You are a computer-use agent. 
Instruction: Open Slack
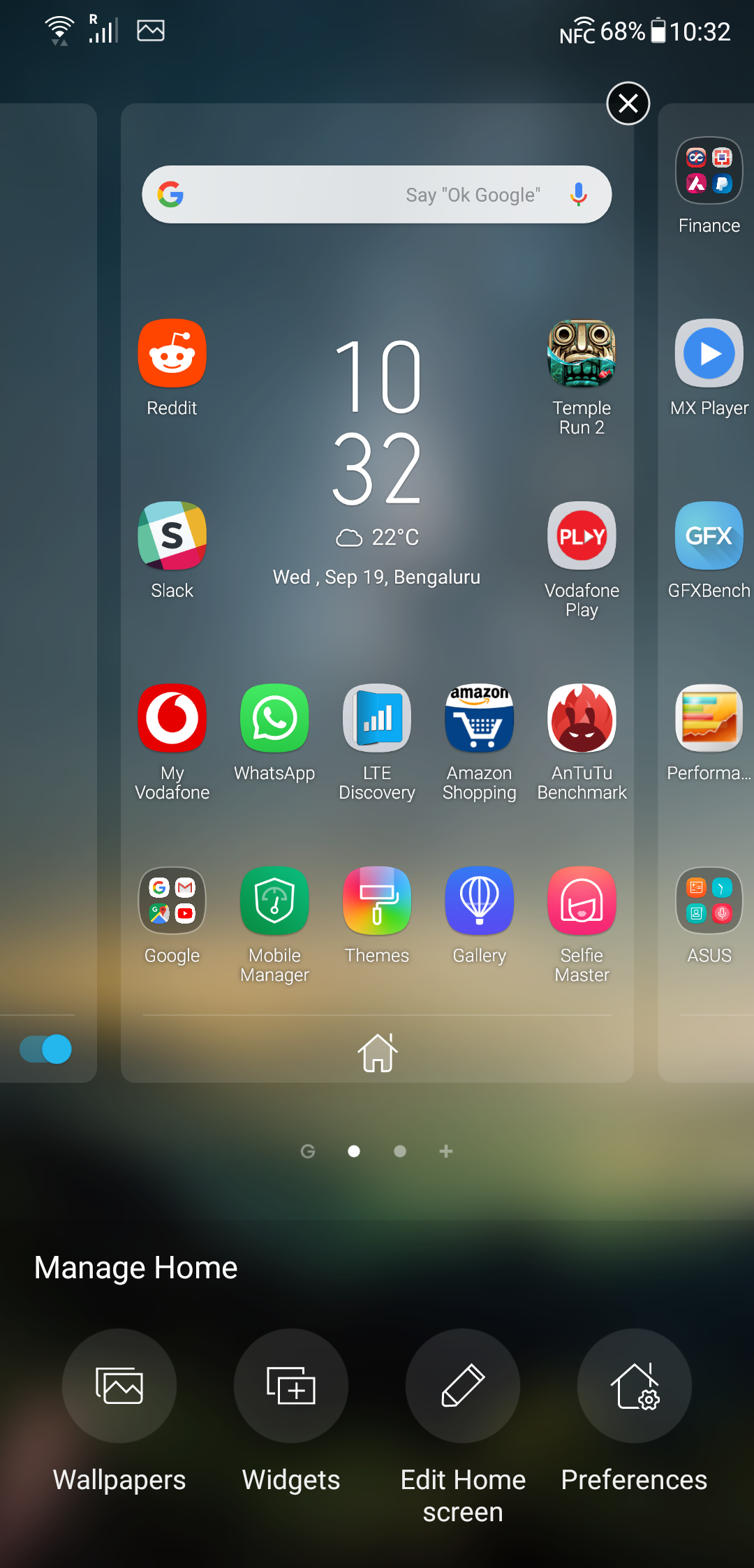[172, 536]
